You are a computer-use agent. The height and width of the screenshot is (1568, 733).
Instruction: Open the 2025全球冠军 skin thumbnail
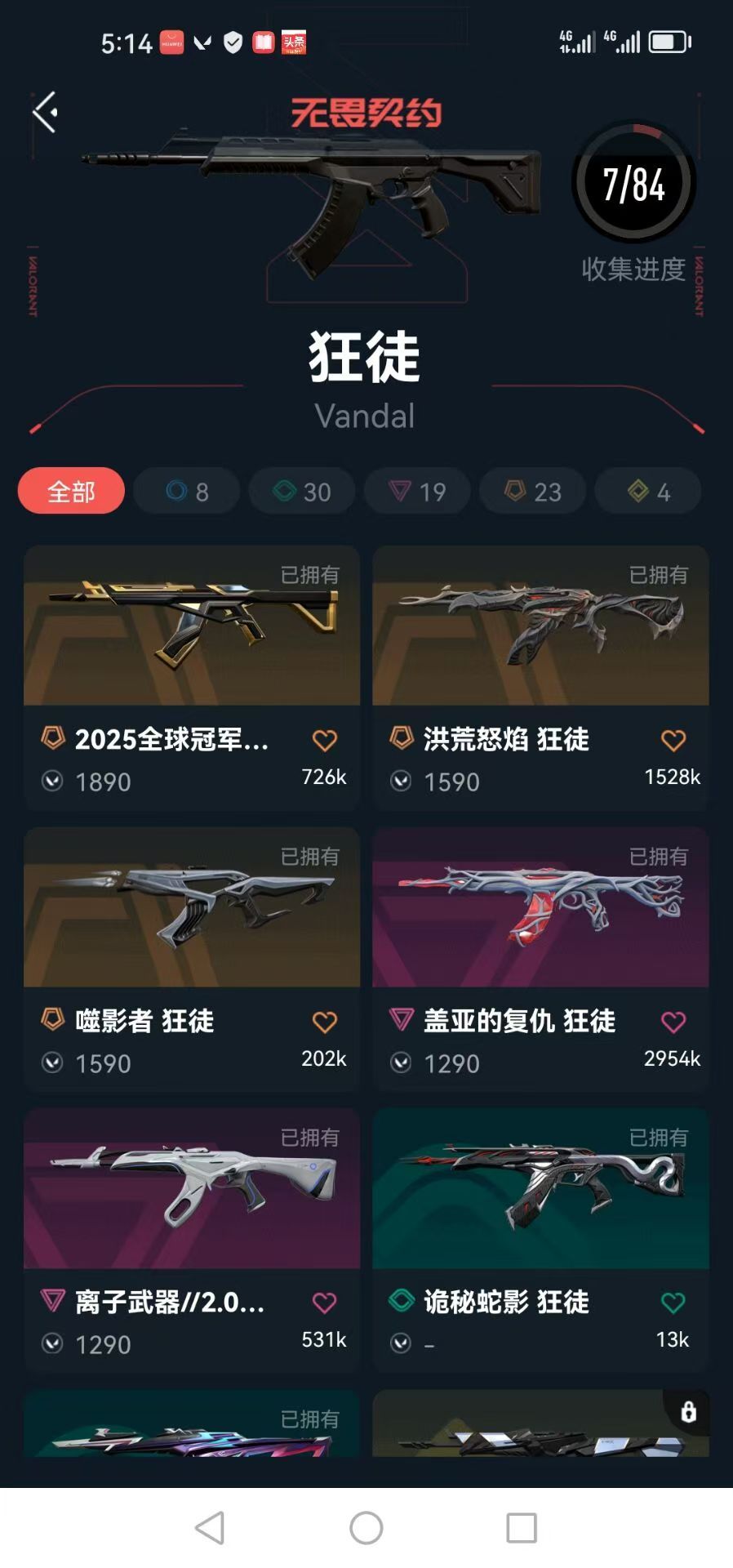[x=191, y=627]
